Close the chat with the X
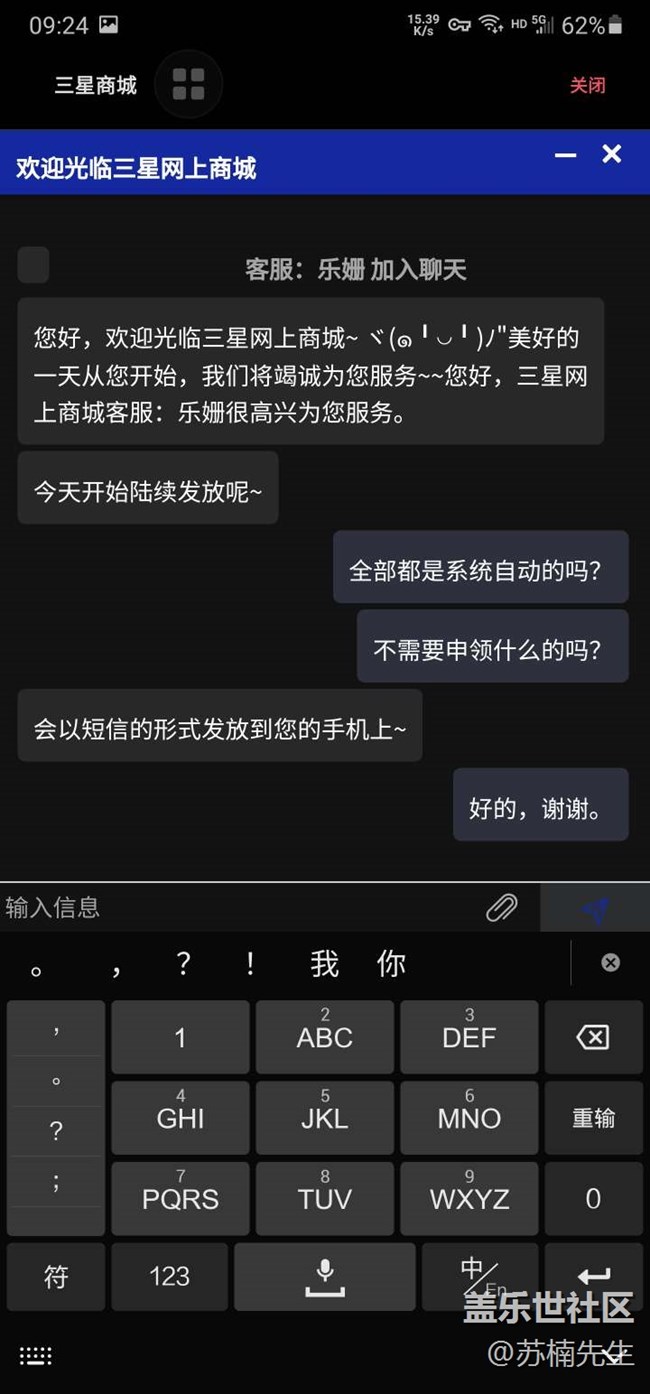This screenshot has width=650, height=1394. pyautogui.click(x=612, y=153)
